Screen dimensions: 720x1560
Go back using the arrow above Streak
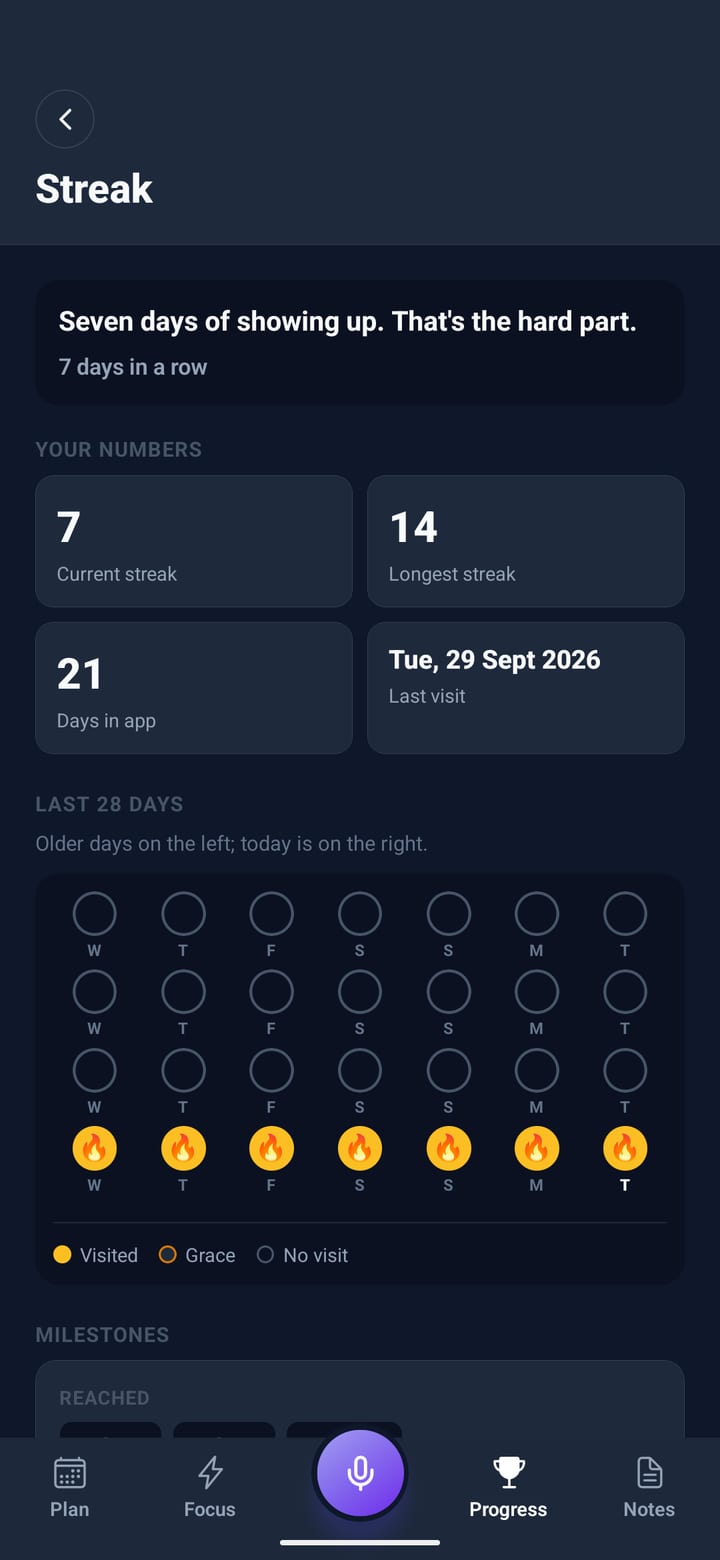pyautogui.click(x=65, y=120)
